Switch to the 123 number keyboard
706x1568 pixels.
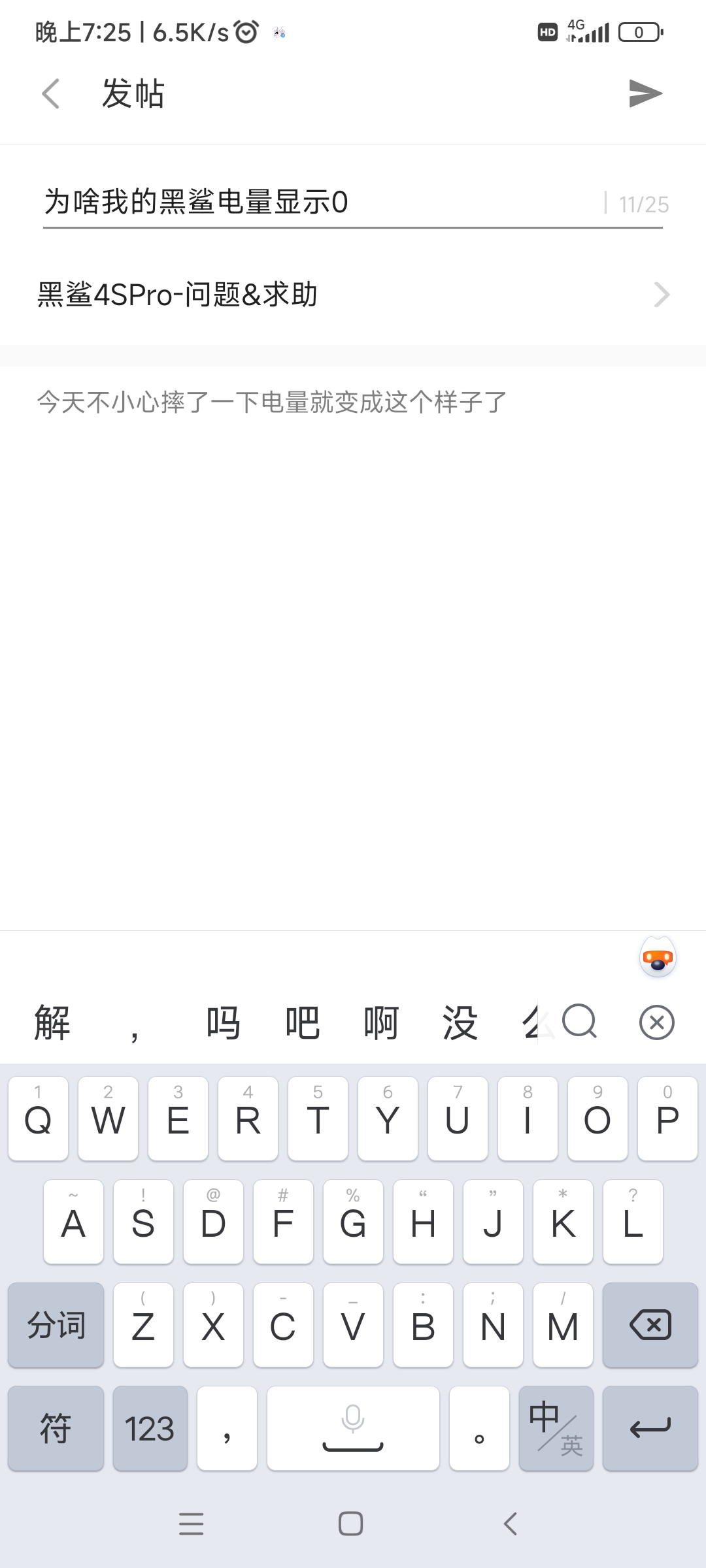[150, 1428]
